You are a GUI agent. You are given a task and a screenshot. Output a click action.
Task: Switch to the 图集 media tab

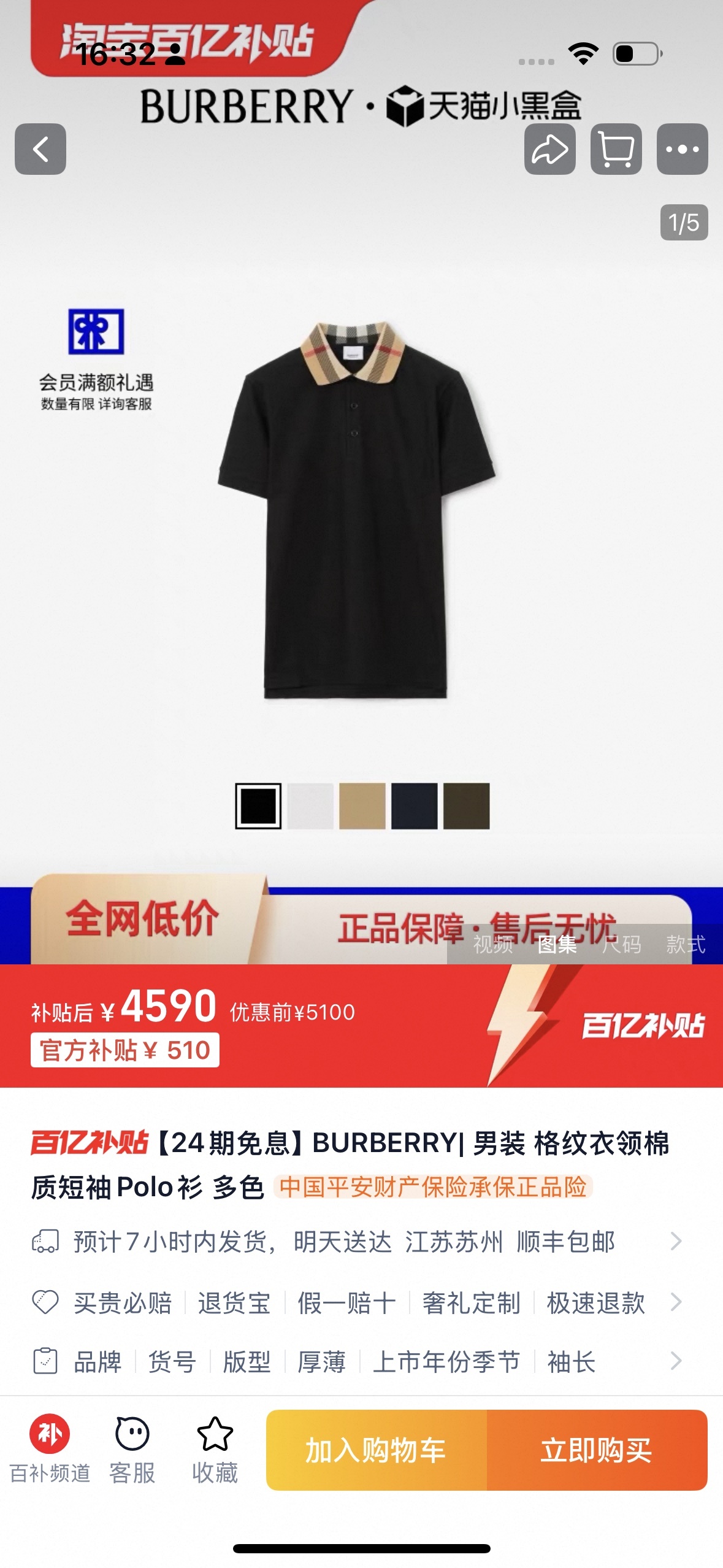pyautogui.click(x=557, y=944)
